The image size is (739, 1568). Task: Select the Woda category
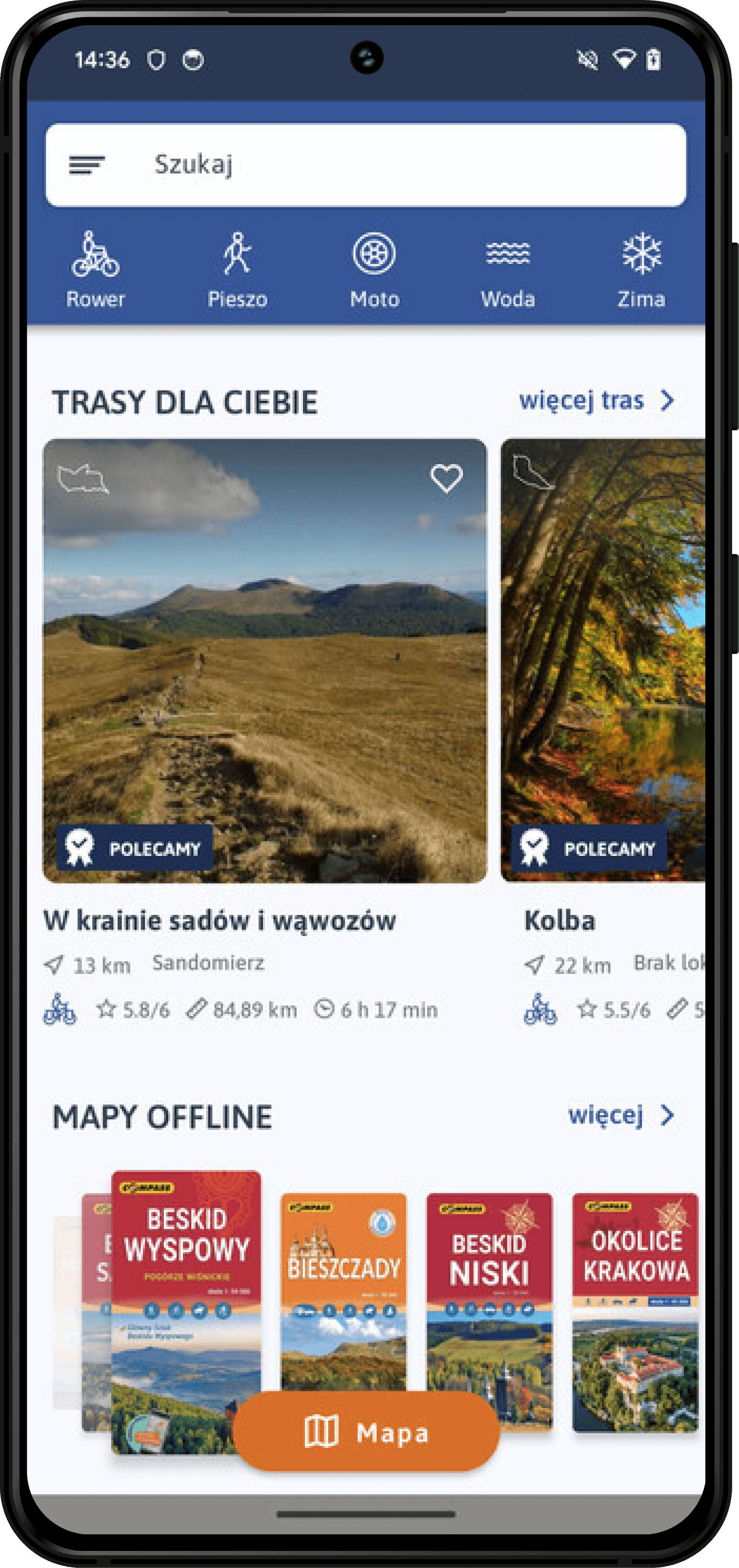[x=508, y=270]
